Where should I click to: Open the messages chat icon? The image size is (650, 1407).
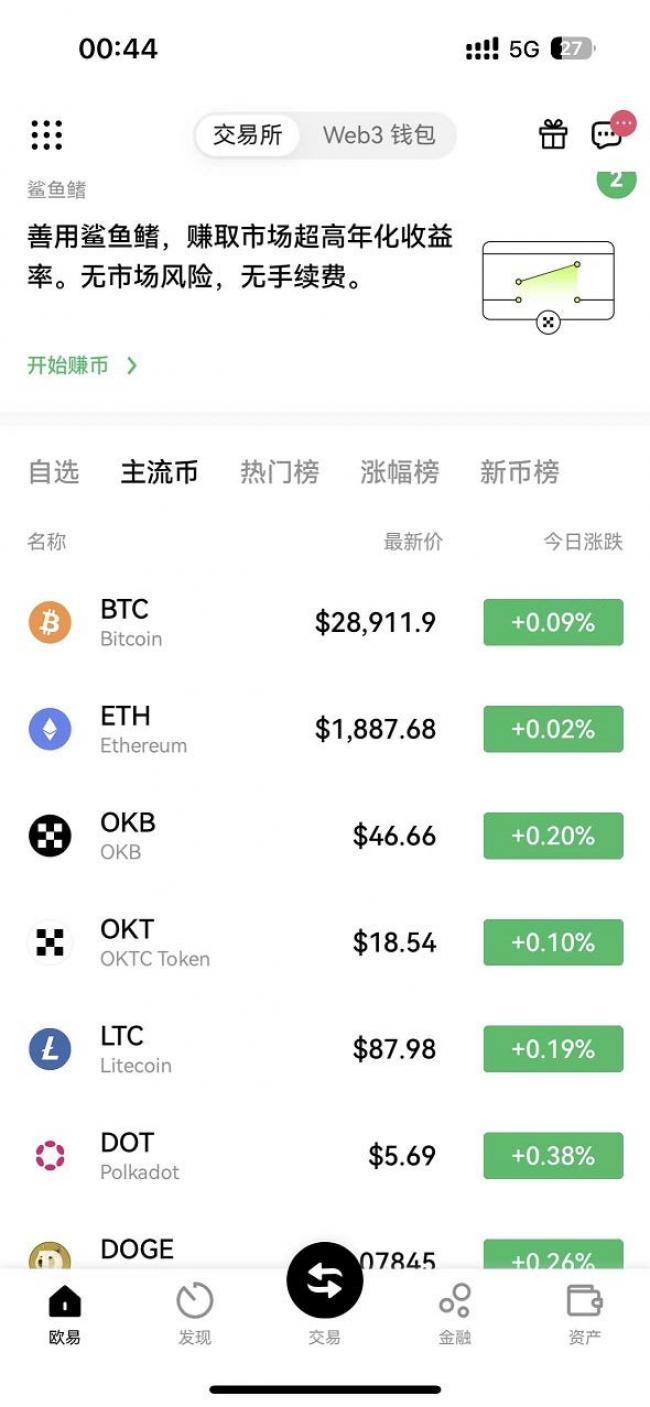607,135
